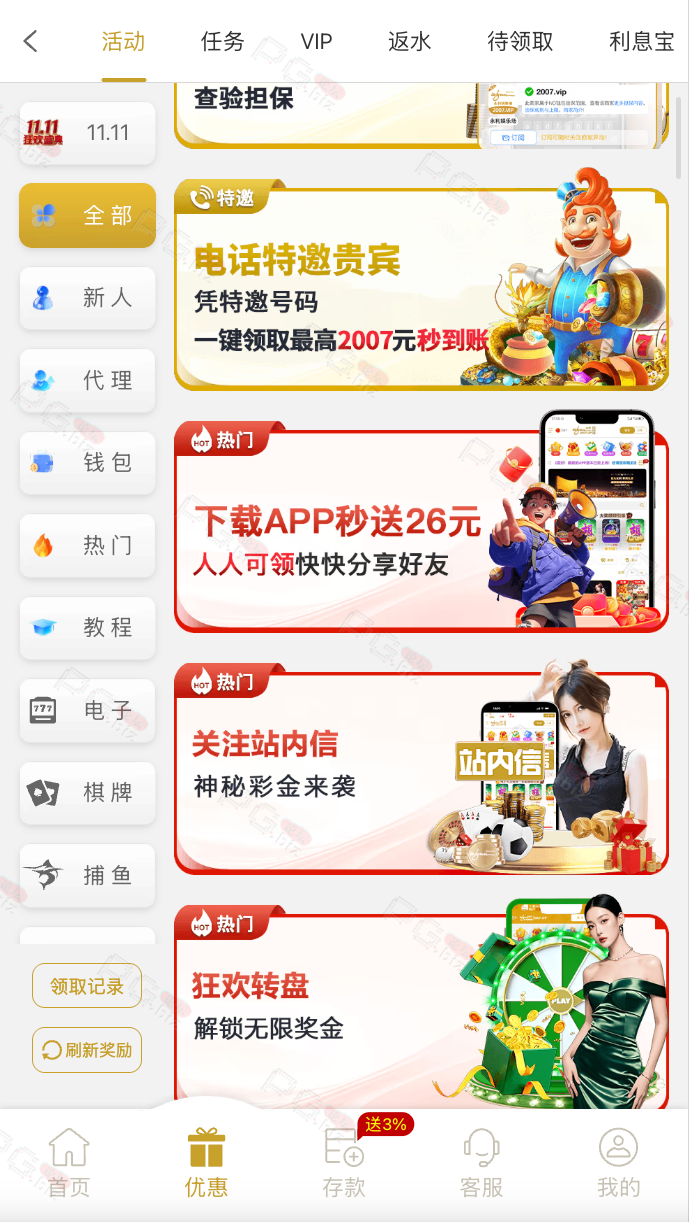The image size is (689, 1222).
Task: Filter activities by 新人
Action: click(88, 298)
